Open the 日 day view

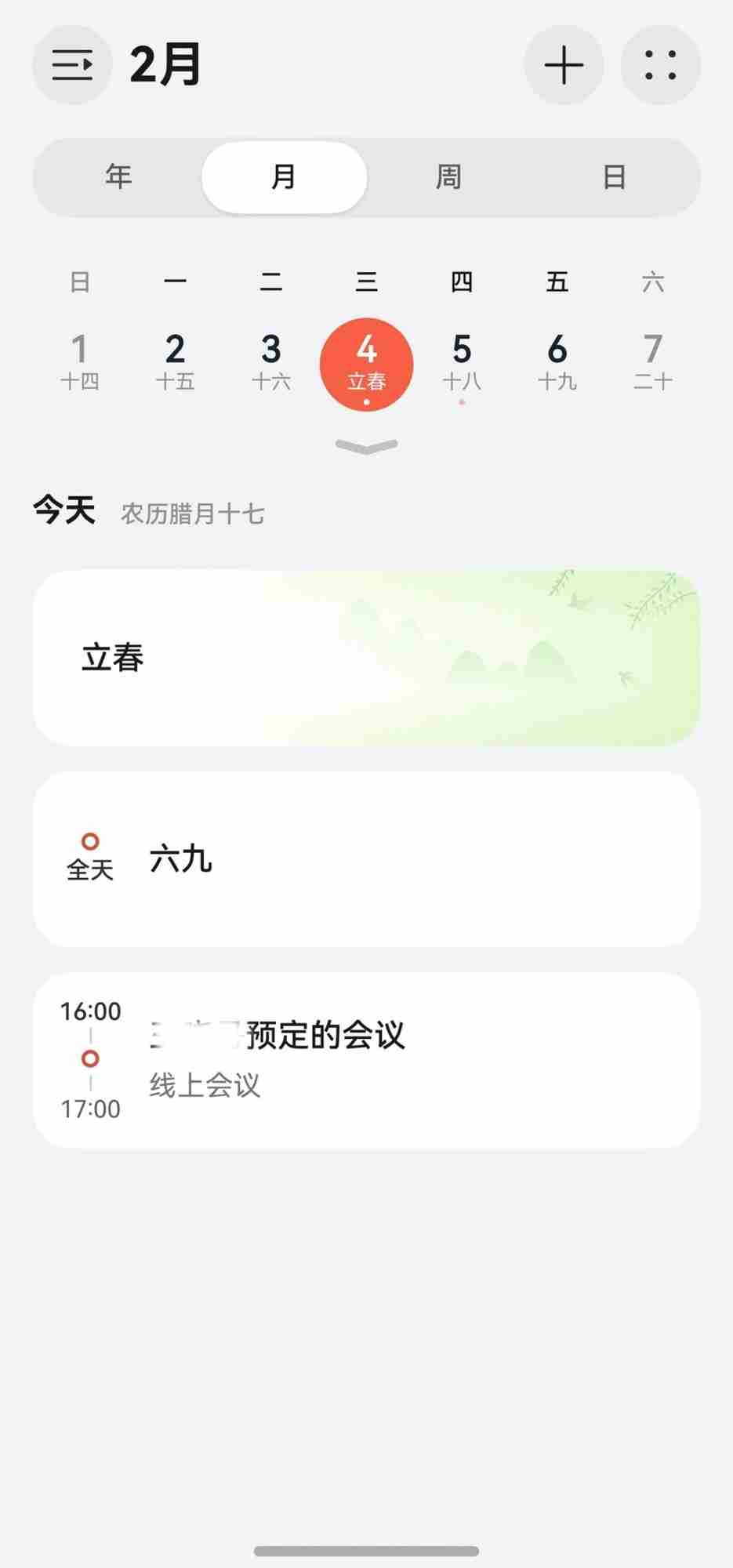click(614, 177)
